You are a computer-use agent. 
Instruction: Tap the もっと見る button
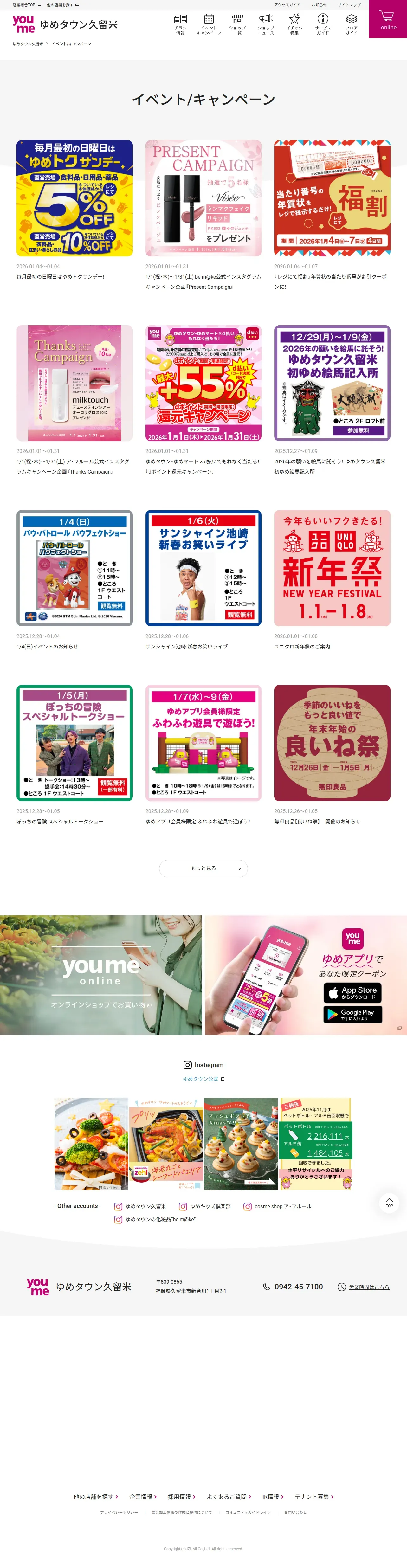click(203, 868)
